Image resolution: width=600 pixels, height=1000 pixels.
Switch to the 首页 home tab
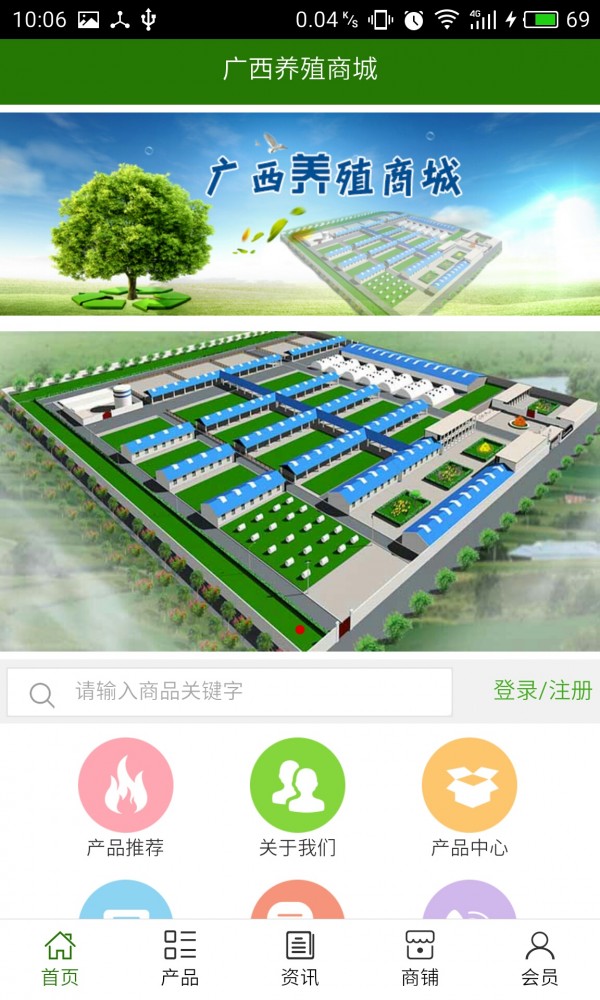coord(60,958)
